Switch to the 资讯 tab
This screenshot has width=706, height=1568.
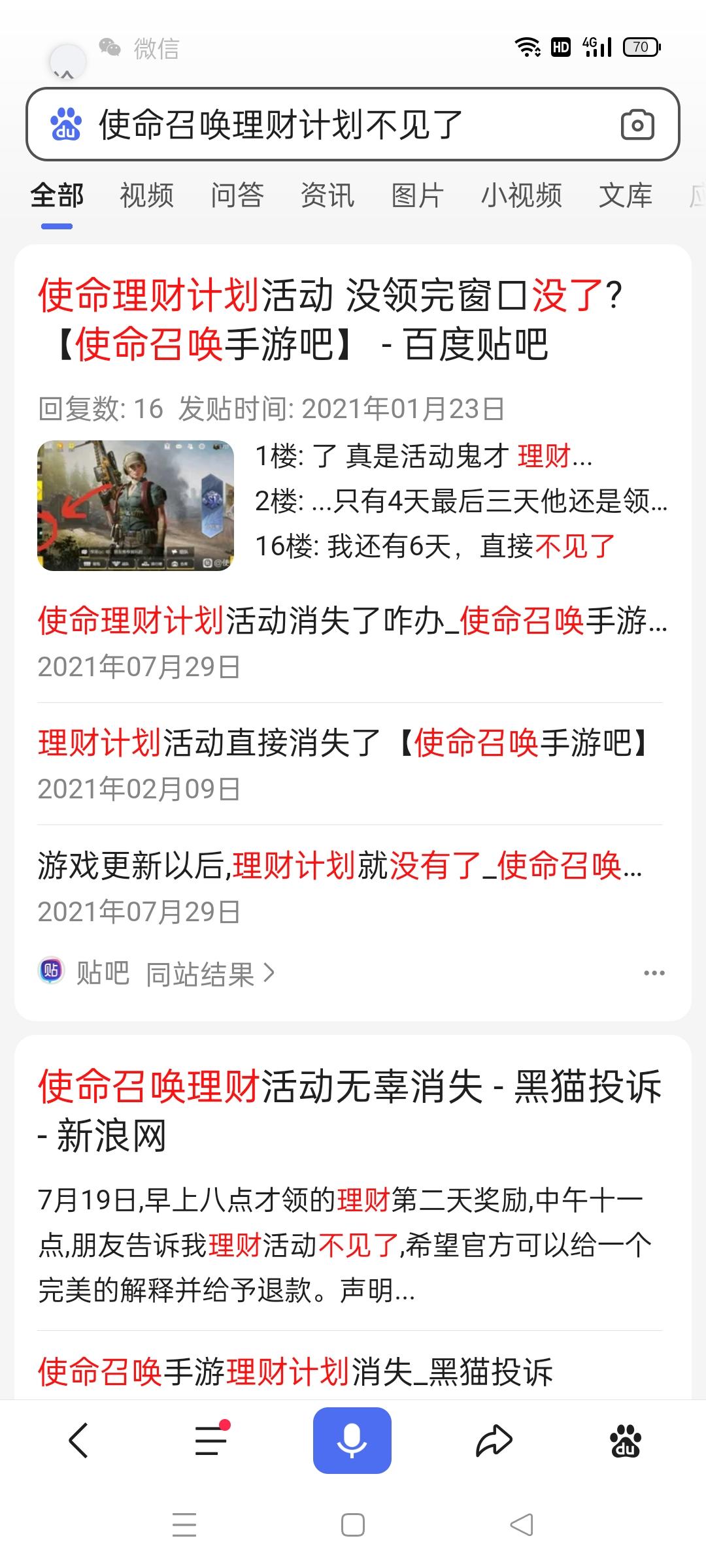(x=327, y=195)
